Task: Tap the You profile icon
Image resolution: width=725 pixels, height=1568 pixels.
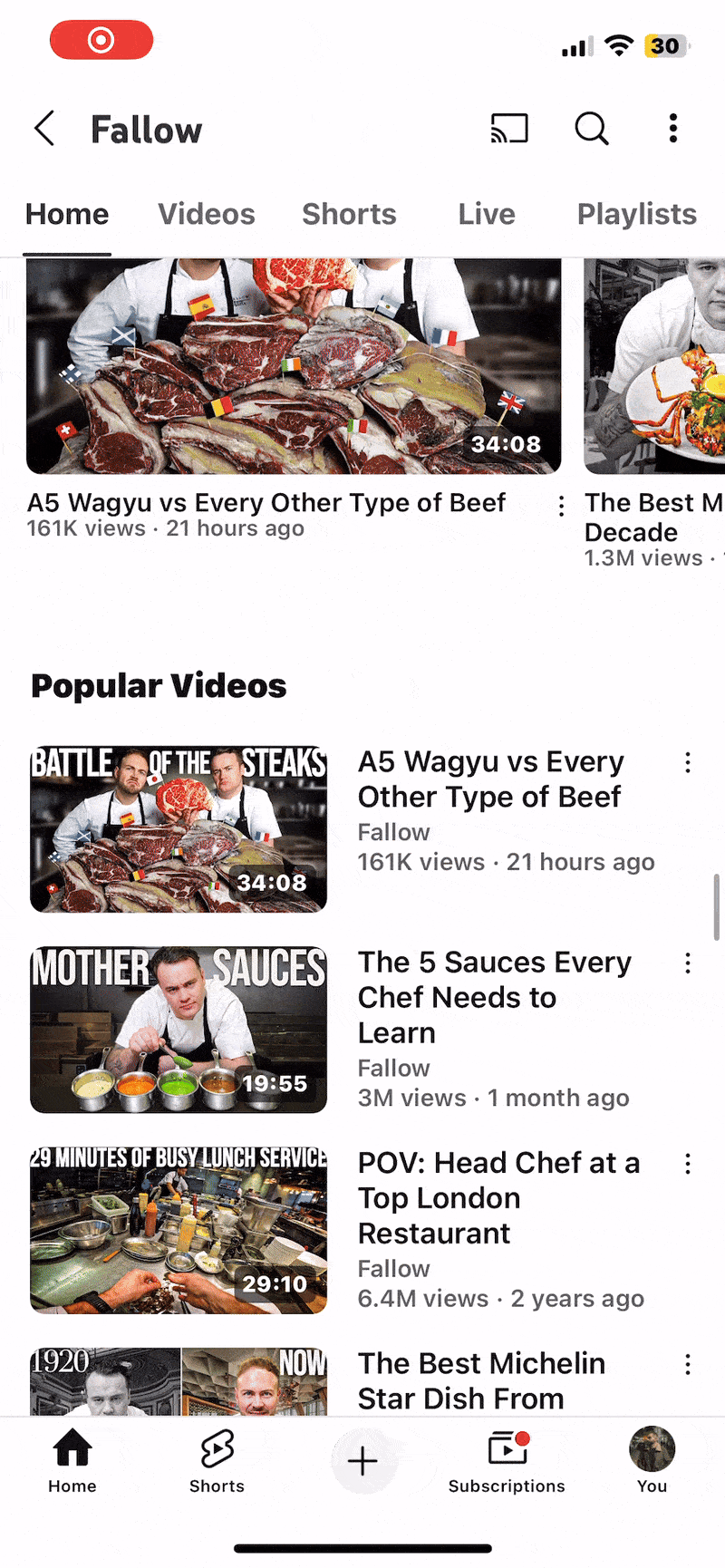Action: 652,1459
